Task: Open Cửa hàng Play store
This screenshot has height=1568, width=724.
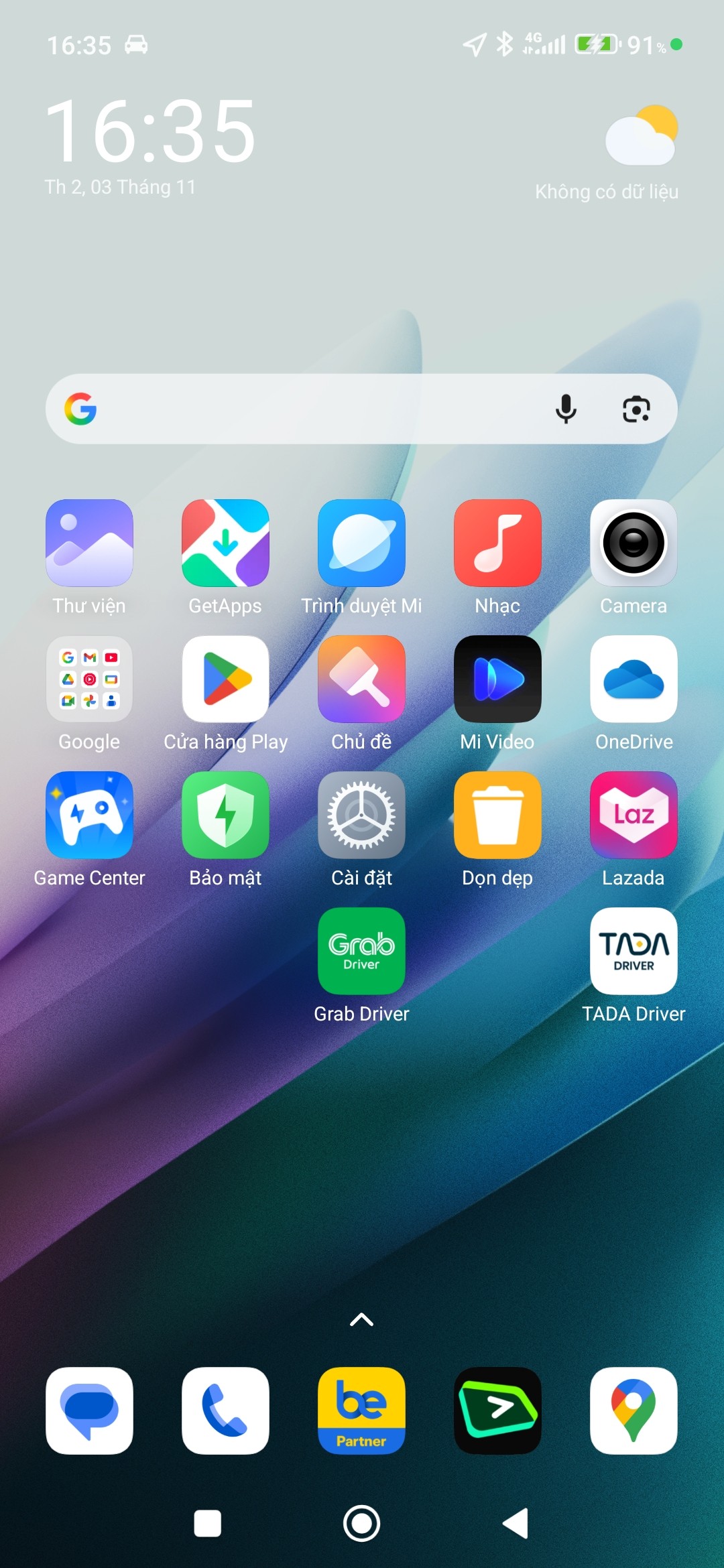Action: (x=225, y=679)
